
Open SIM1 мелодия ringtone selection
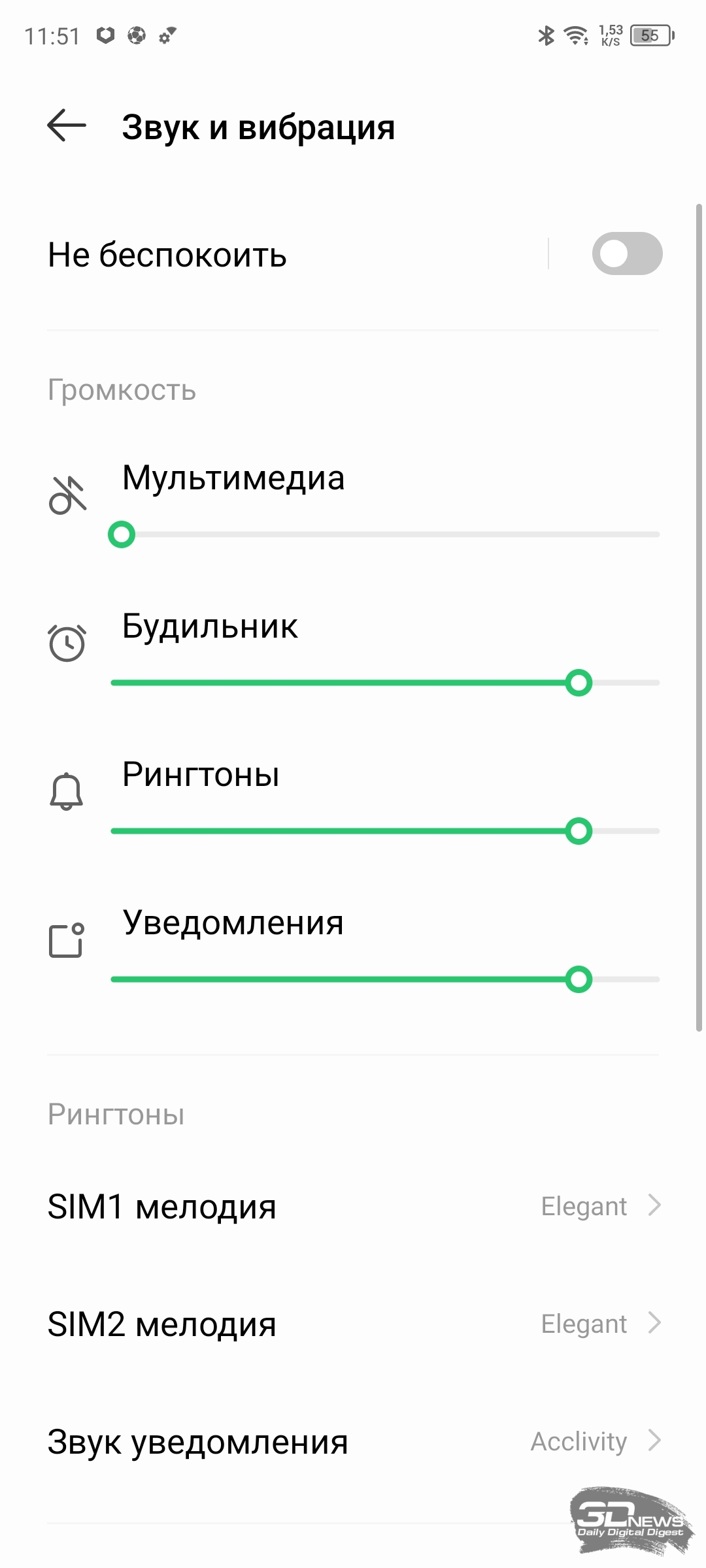353,1206
